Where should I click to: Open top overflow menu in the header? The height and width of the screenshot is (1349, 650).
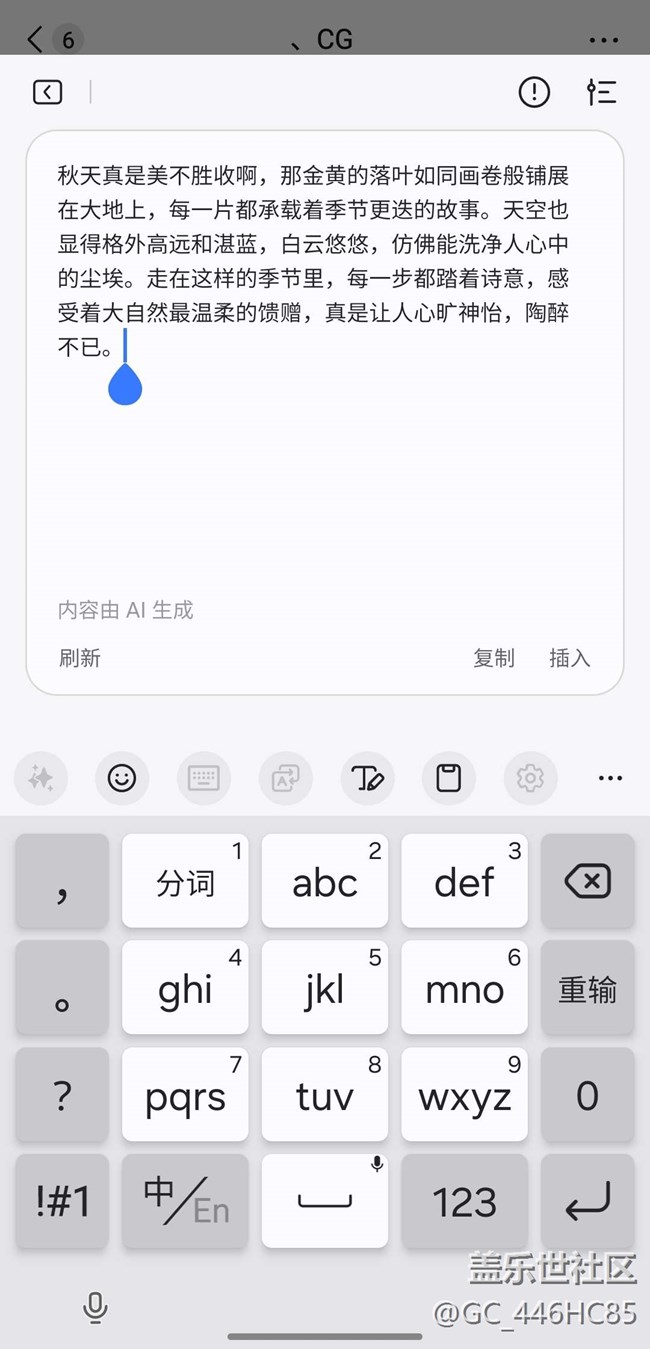(604, 40)
